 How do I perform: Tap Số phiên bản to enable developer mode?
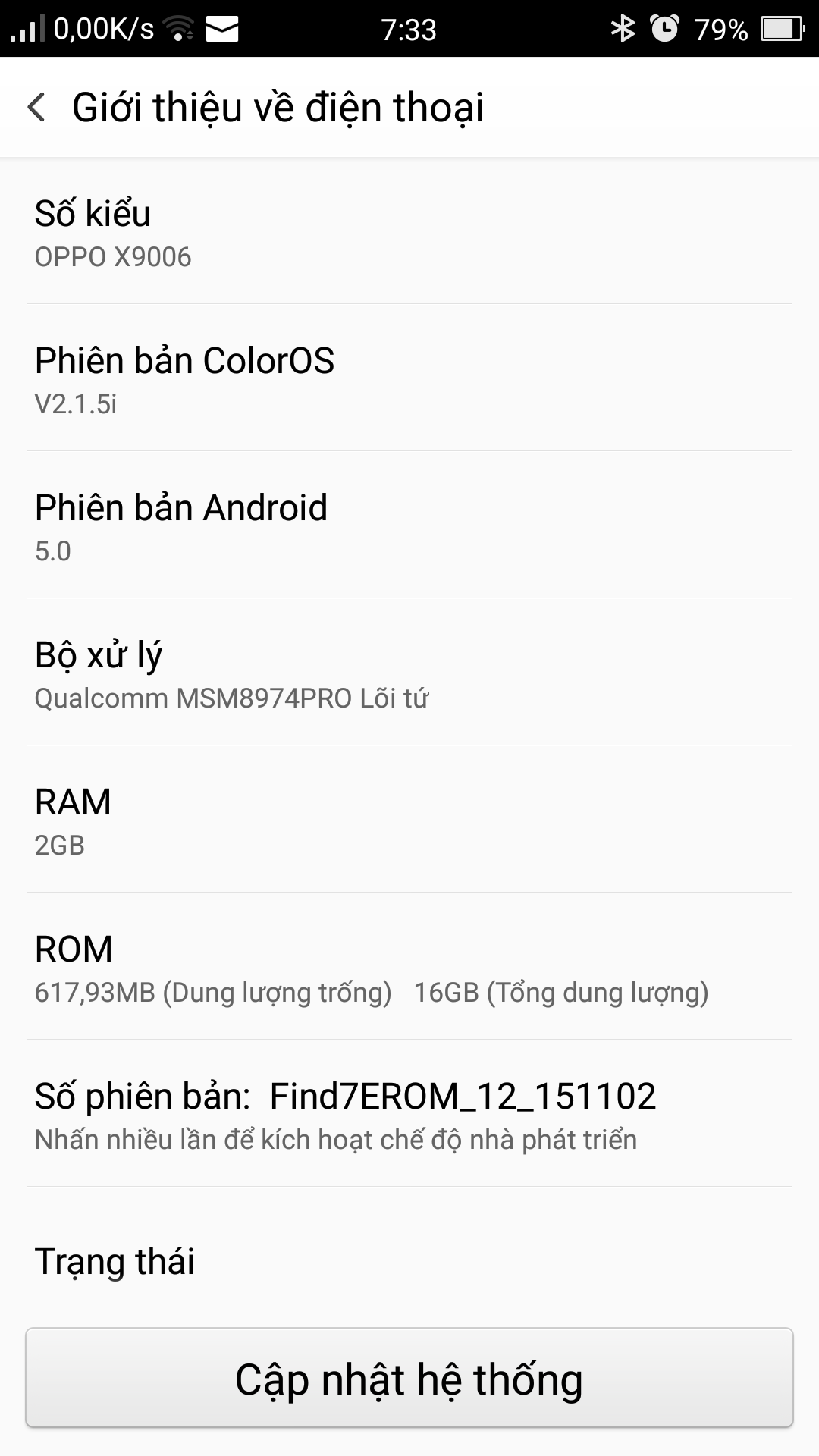click(x=409, y=1113)
